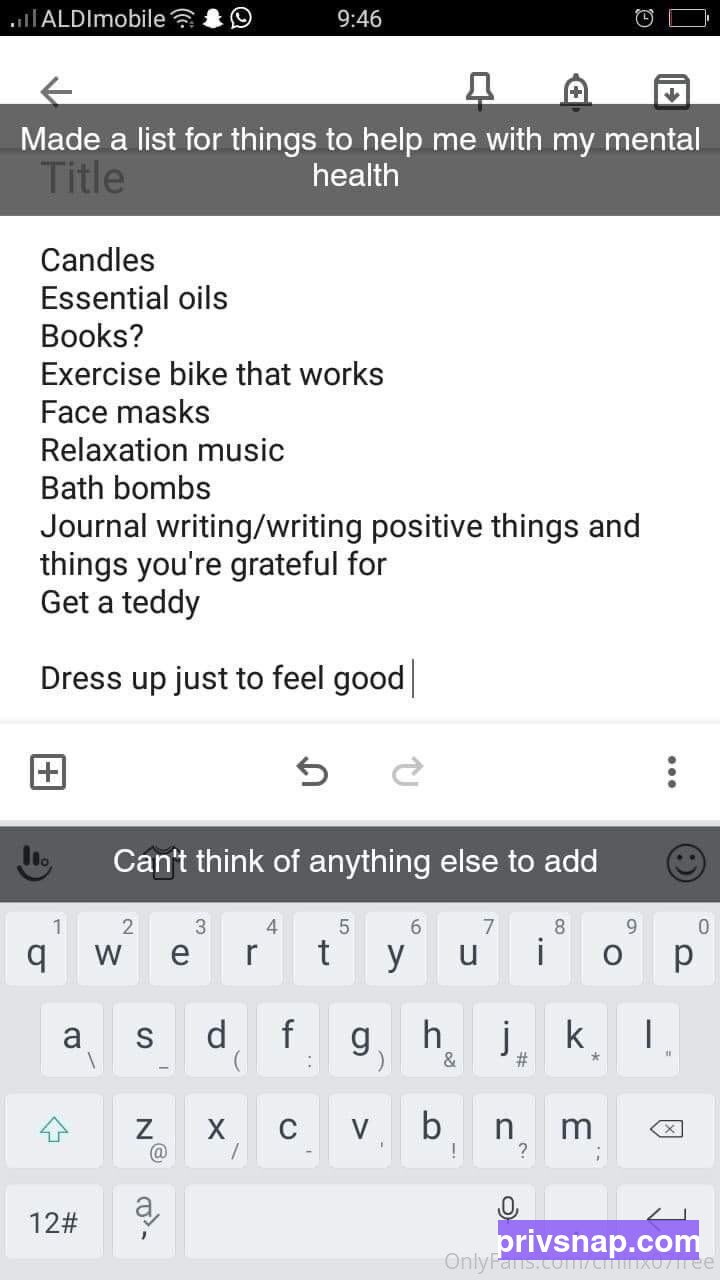
Task: Open the keyboard emoji picker
Action: click(x=686, y=863)
